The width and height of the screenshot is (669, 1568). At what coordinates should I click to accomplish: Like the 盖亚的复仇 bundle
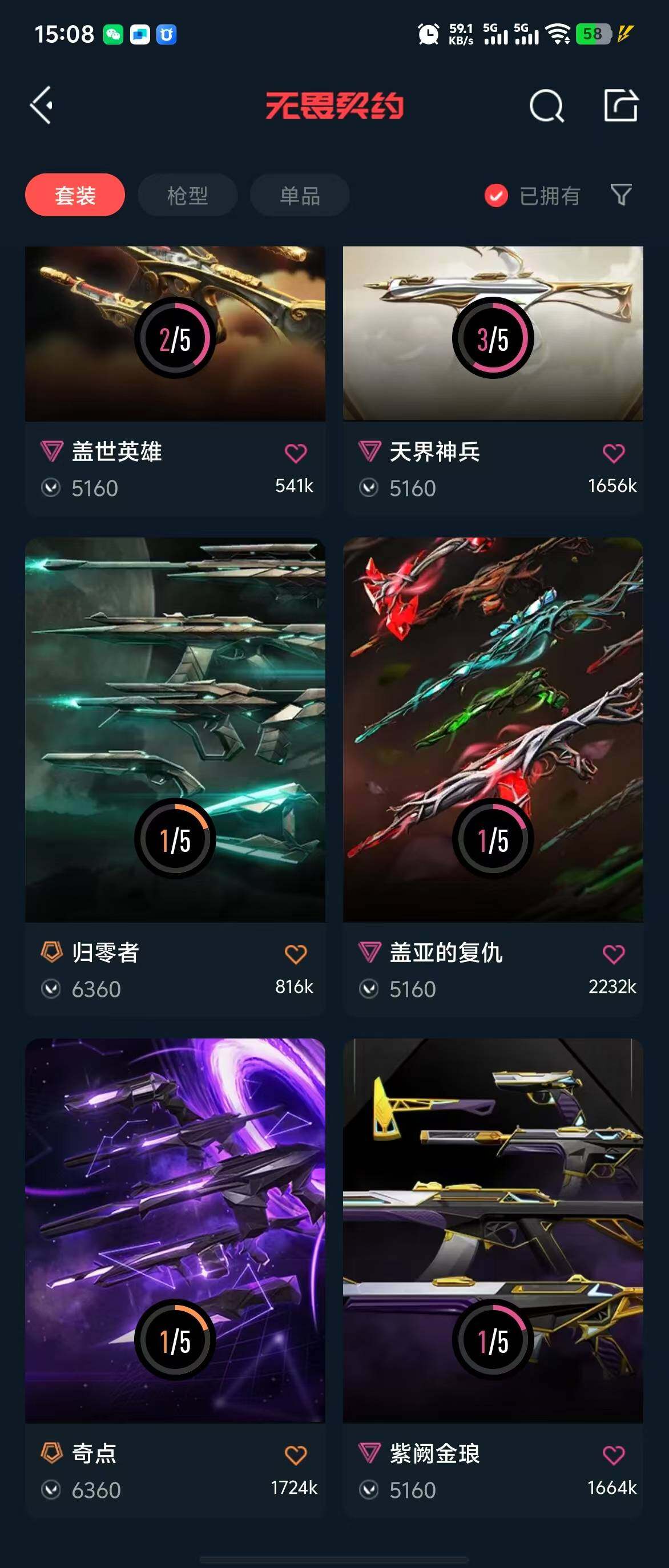pos(613,954)
